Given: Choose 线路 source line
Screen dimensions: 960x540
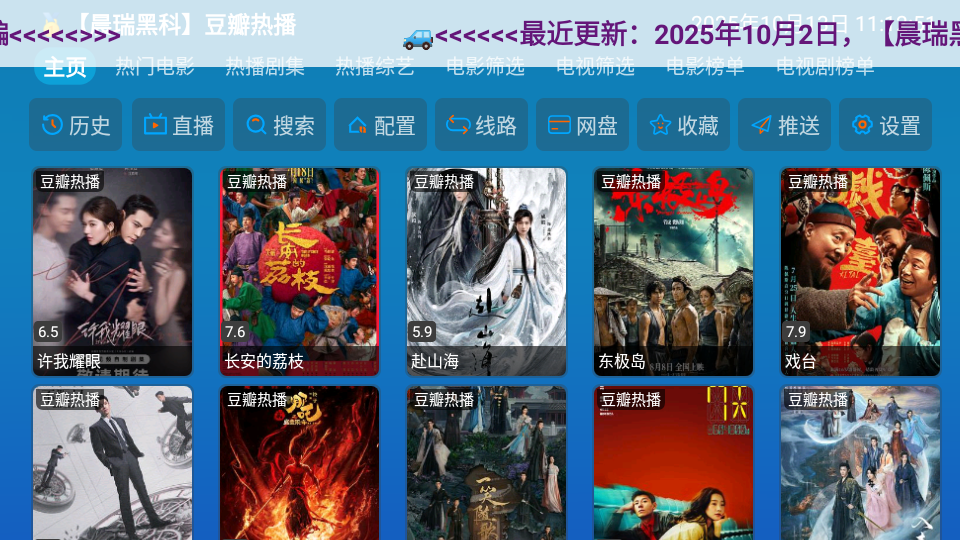Looking at the screenshot, I should pos(481,125).
